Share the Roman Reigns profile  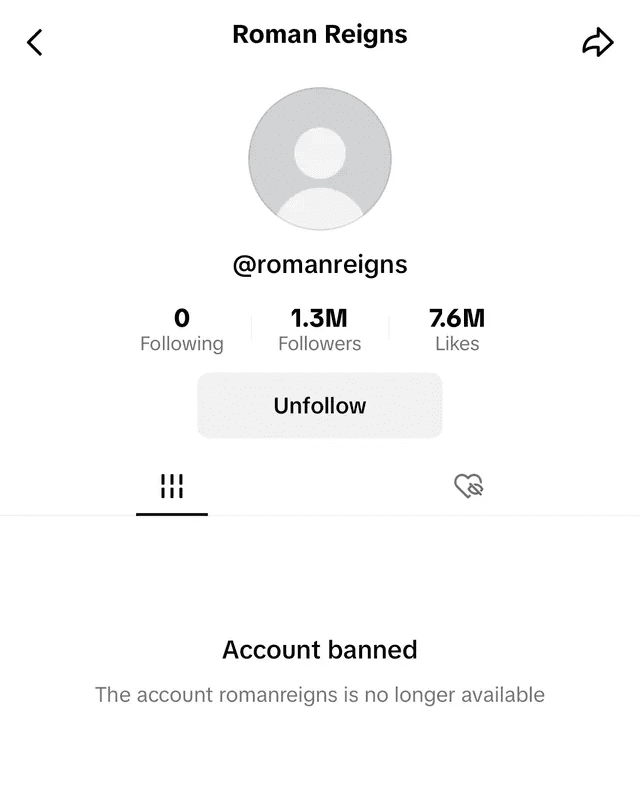pyautogui.click(x=597, y=42)
